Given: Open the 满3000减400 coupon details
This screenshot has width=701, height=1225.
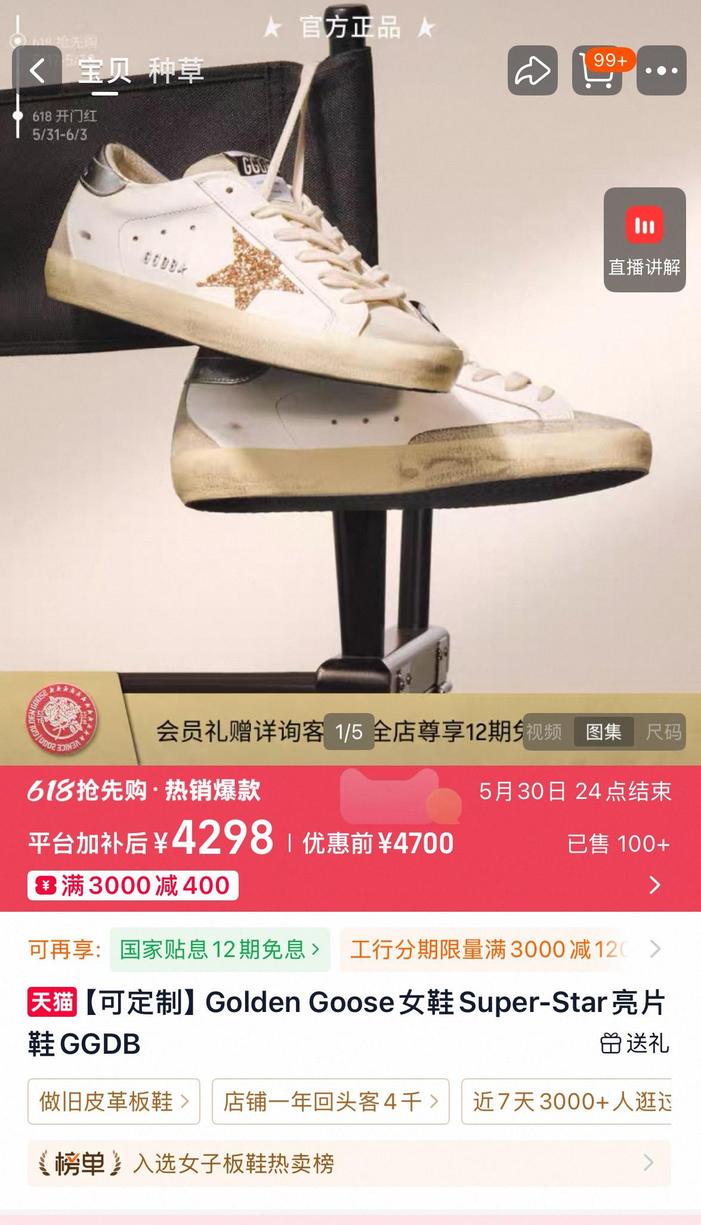Looking at the screenshot, I should point(133,885).
